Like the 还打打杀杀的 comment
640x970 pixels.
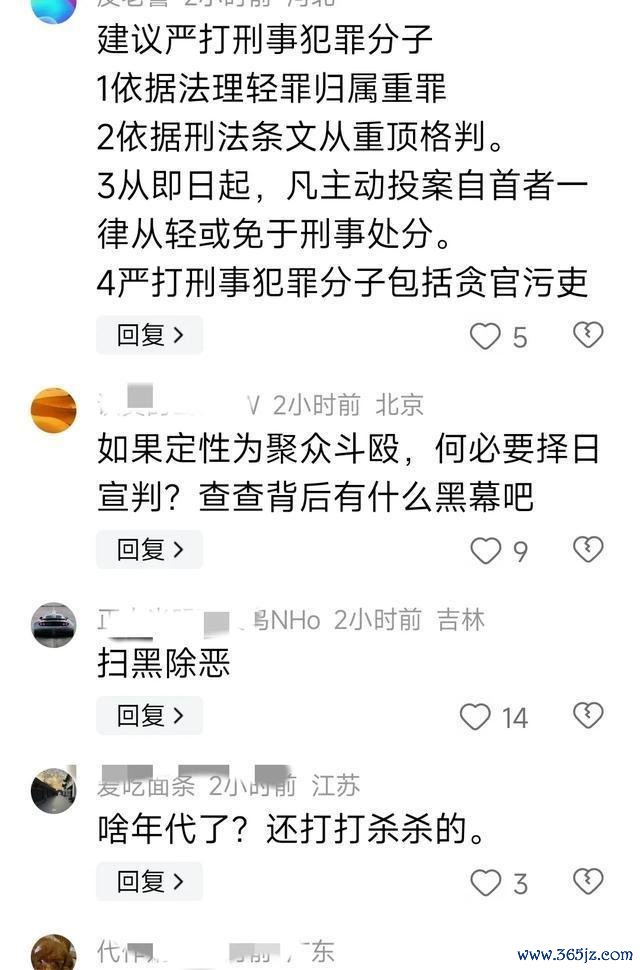[486, 882]
